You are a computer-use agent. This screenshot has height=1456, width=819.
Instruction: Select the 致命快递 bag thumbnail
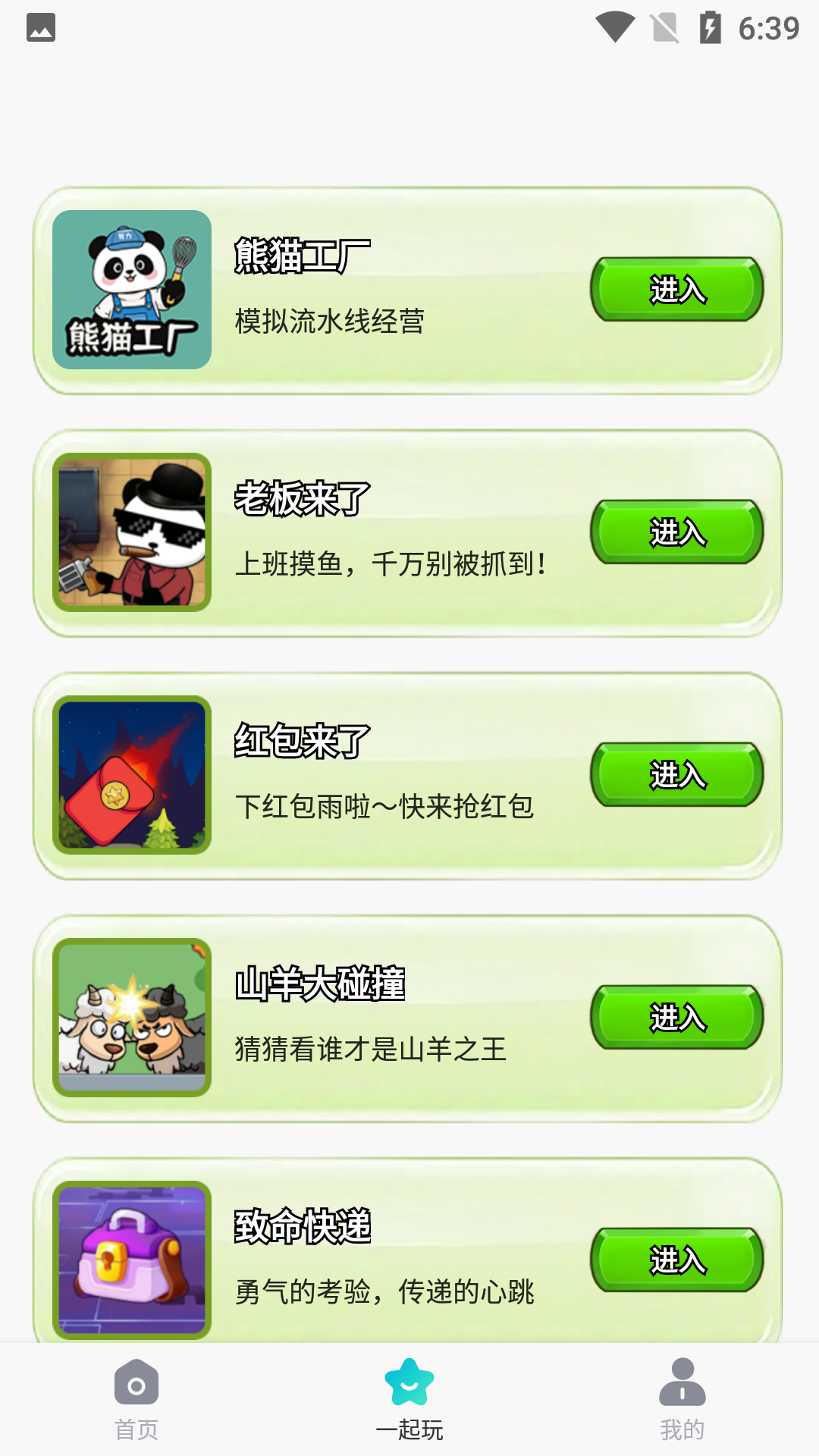132,1259
